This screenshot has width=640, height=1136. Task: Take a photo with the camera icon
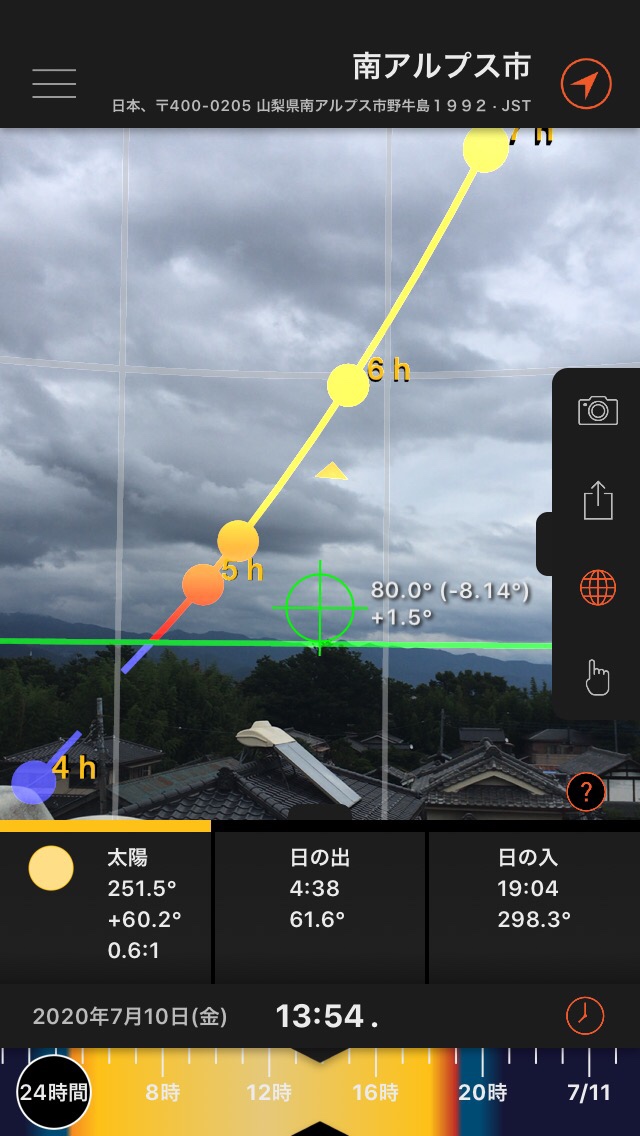point(598,411)
